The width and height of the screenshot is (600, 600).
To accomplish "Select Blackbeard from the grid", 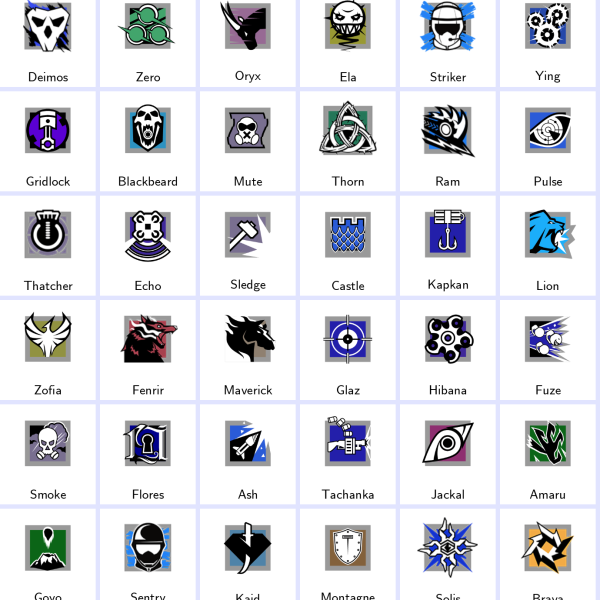I will pos(148,140).
